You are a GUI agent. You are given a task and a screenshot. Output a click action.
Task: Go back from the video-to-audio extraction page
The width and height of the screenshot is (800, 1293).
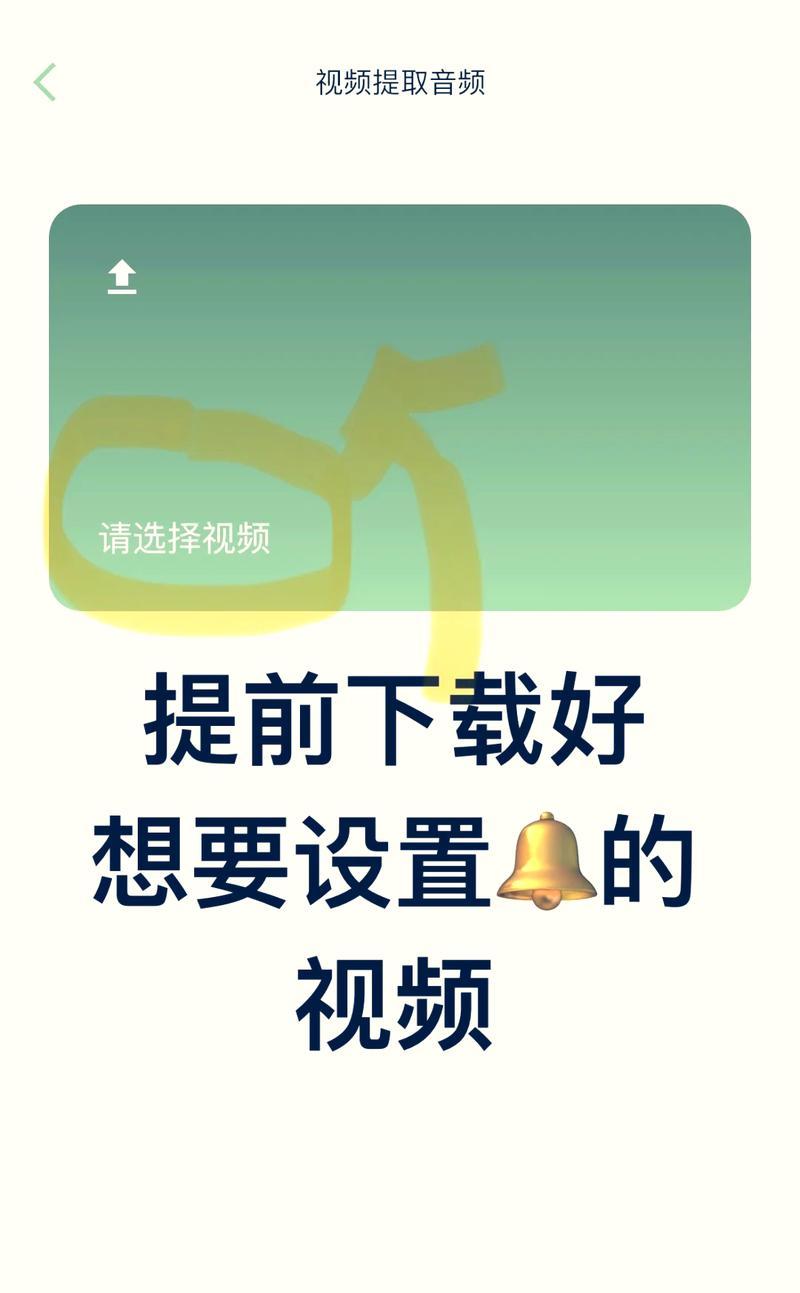(45, 82)
